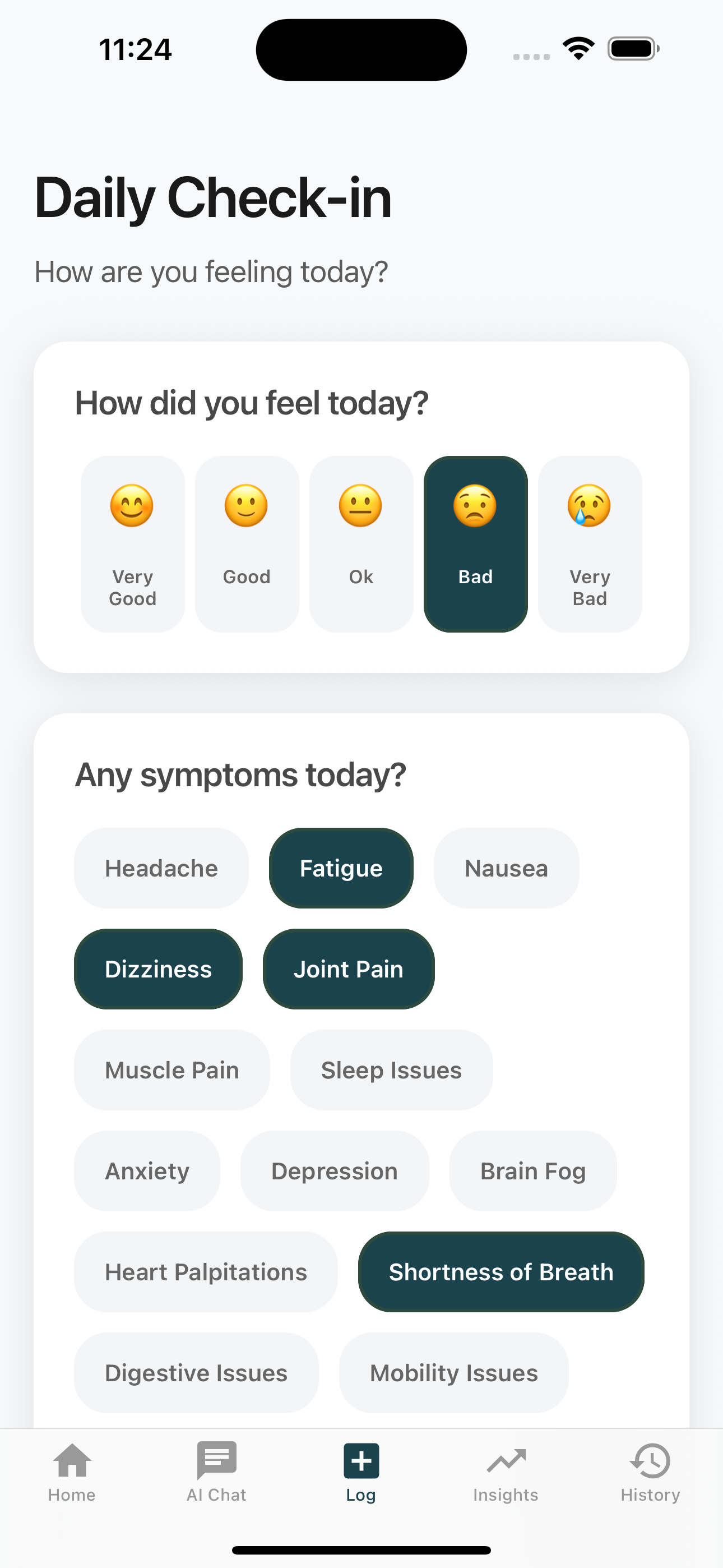This screenshot has height=1568, width=723.
Task: Open the AI Chat icon
Action: point(217,1459)
